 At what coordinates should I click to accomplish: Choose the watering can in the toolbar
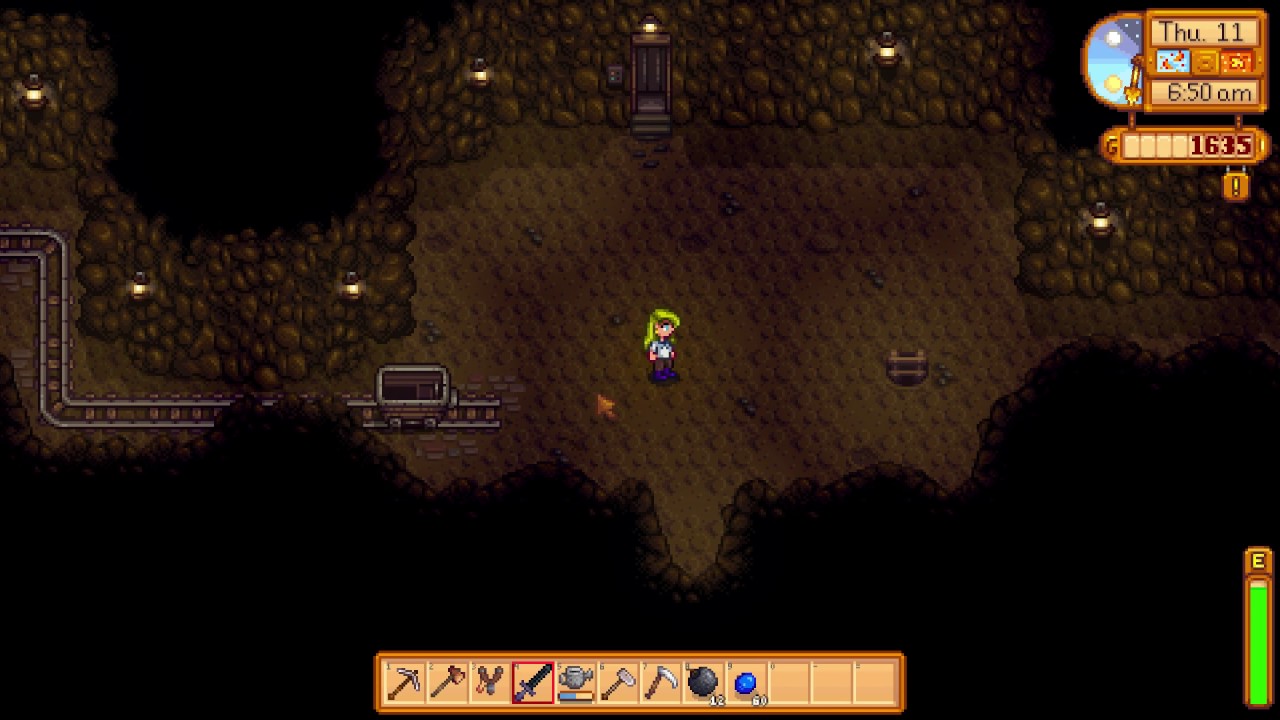pos(576,683)
